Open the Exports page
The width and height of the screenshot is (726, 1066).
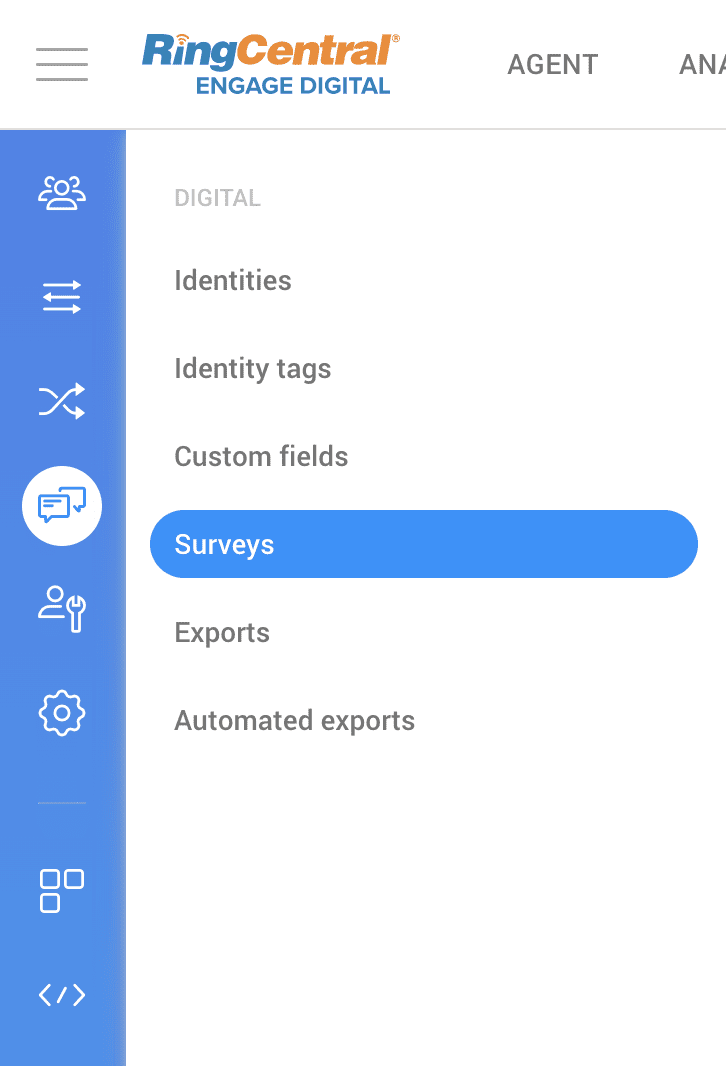[x=222, y=633]
